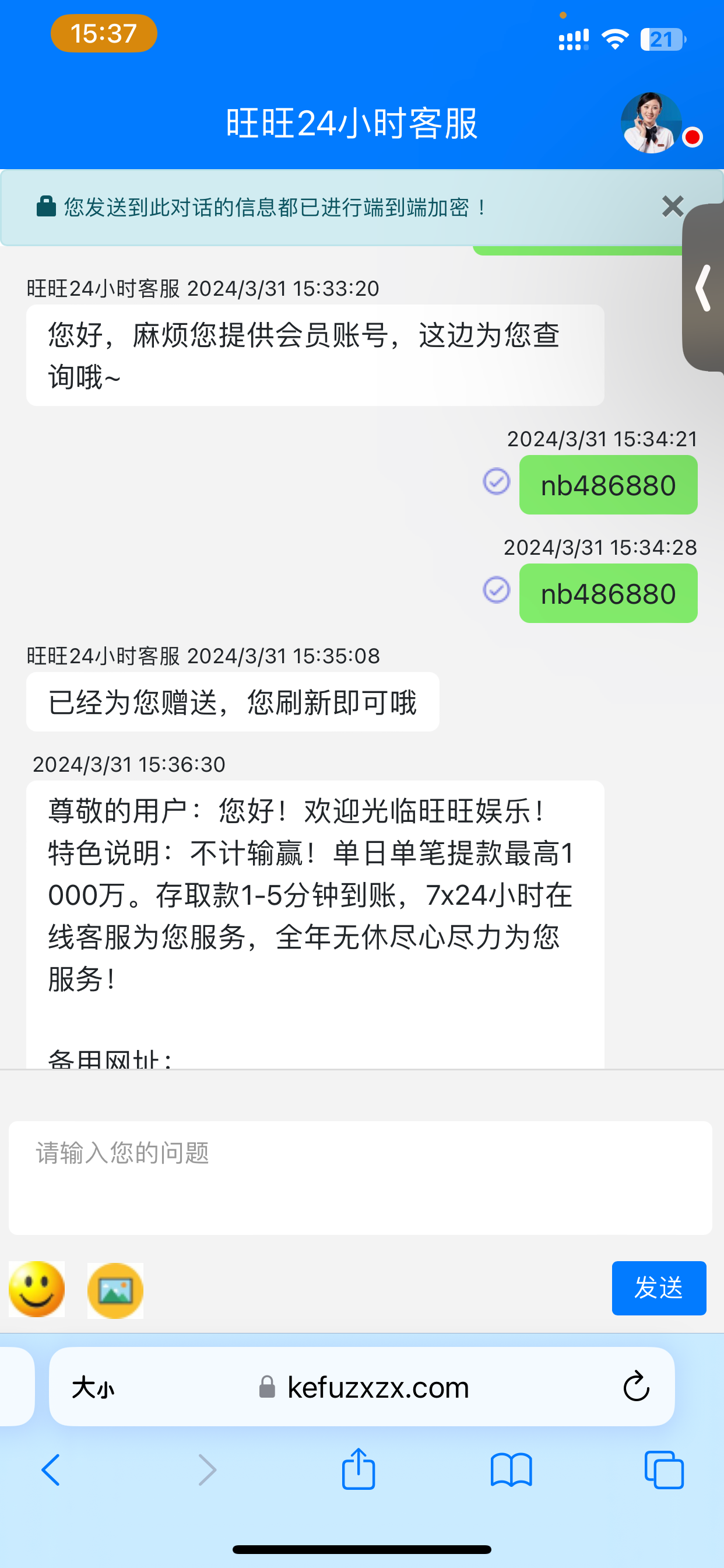The height and width of the screenshot is (1568, 724).
Task: Open the page text size menu
Action: [x=93, y=1388]
